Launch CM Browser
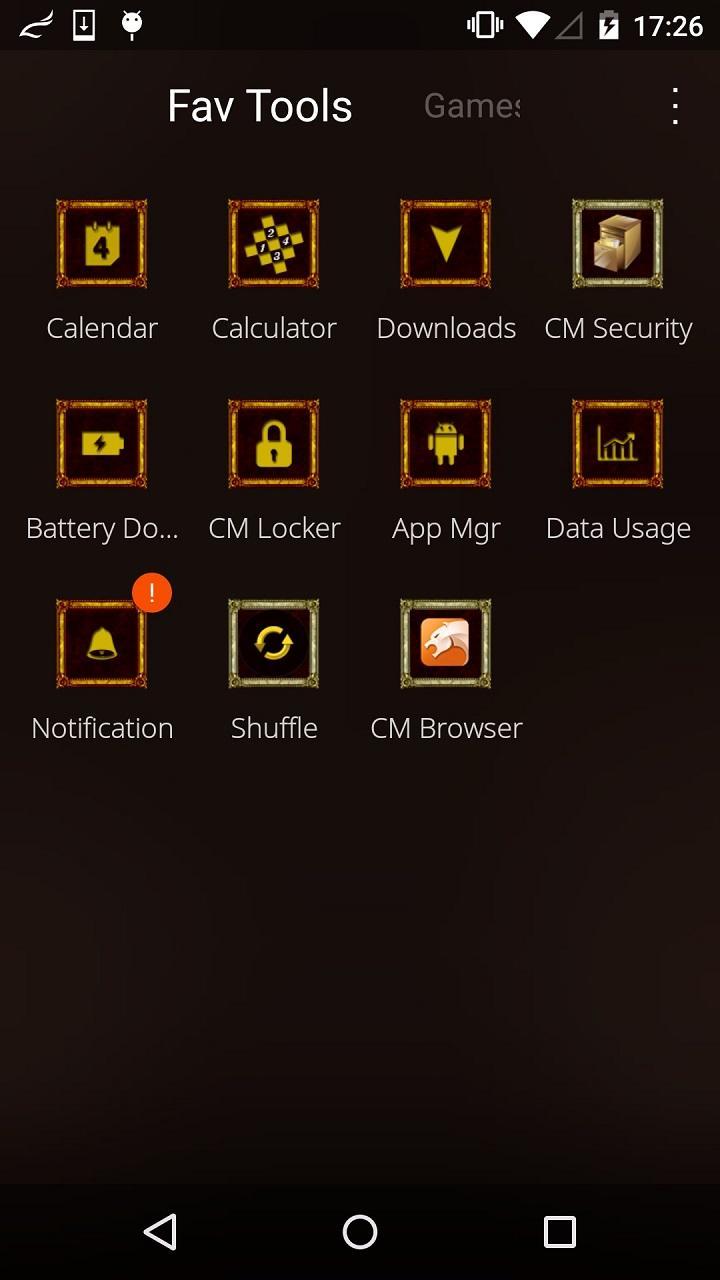Screen dimensions: 720x1280 click(445, 643)
